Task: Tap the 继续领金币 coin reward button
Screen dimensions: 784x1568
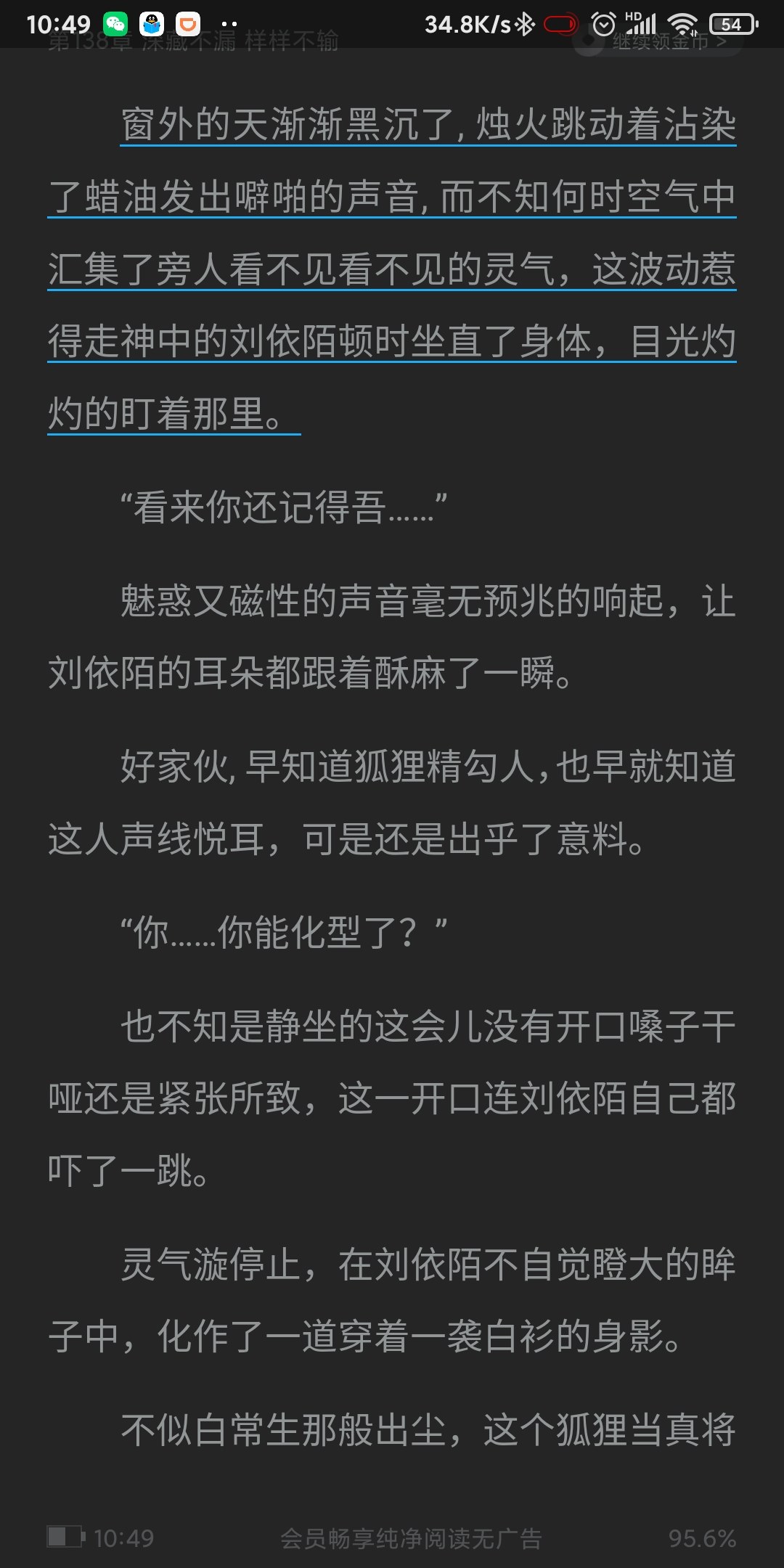Action: [659, 41]
